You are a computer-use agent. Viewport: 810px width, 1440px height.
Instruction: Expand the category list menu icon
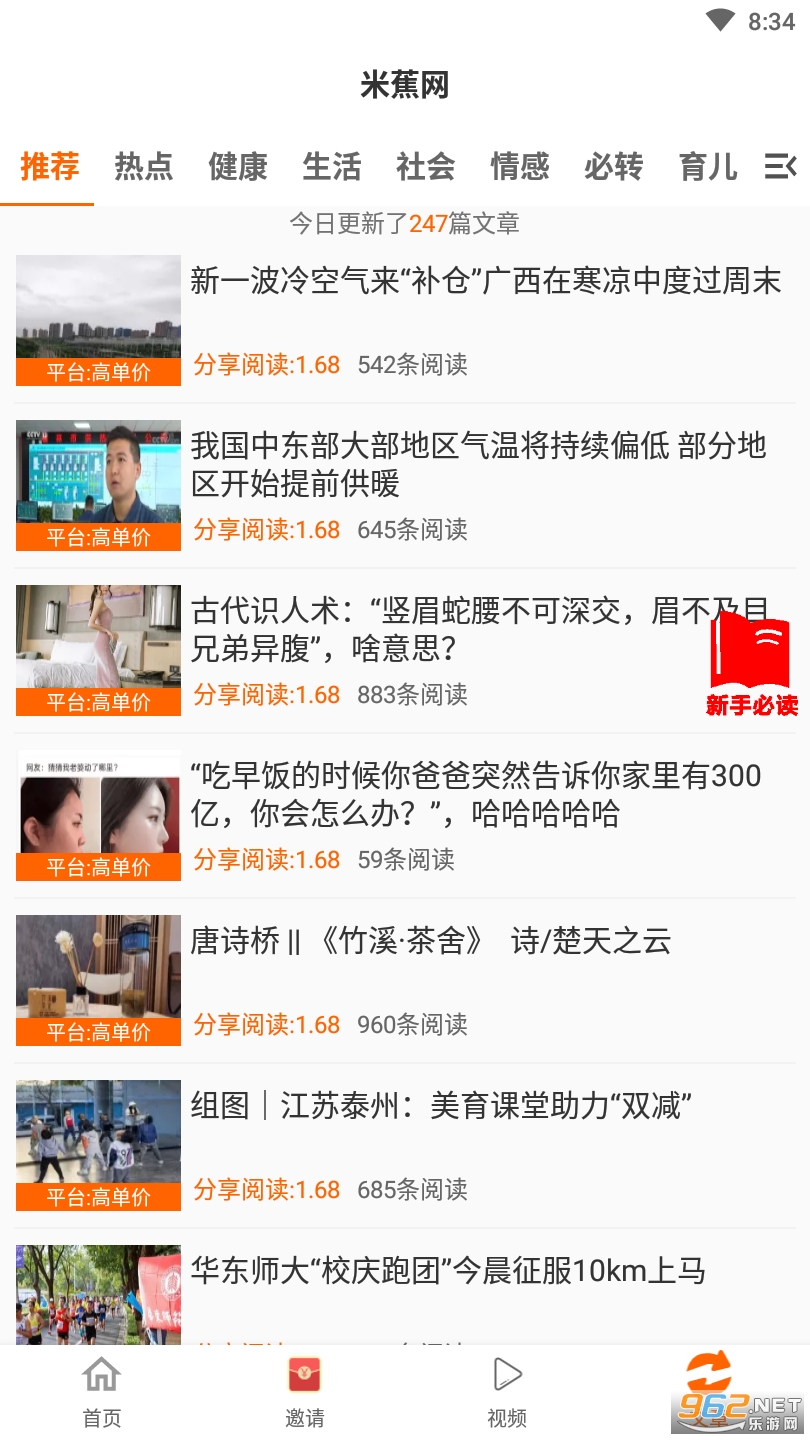click(x=780, y=166)
